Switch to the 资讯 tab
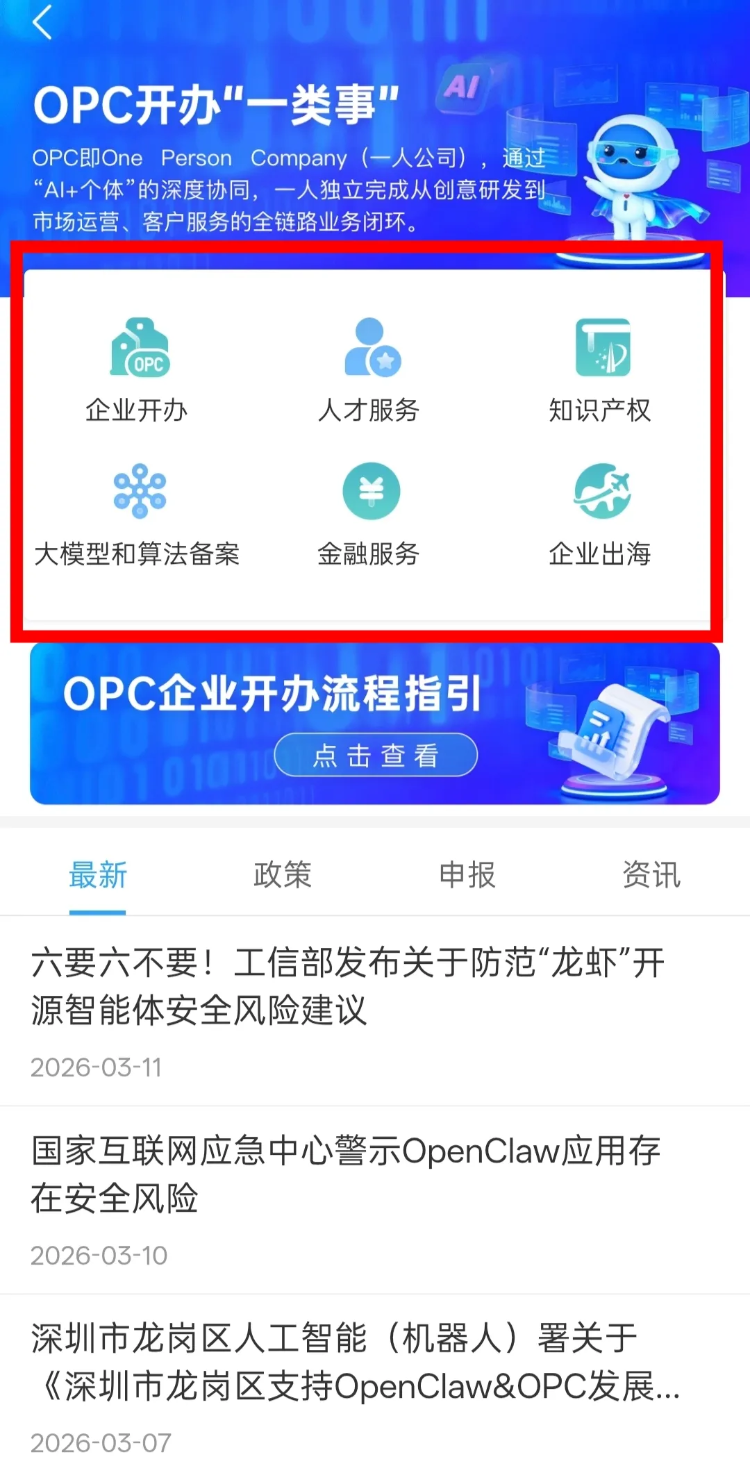750x1475 pixels. (x=651, y=875)
